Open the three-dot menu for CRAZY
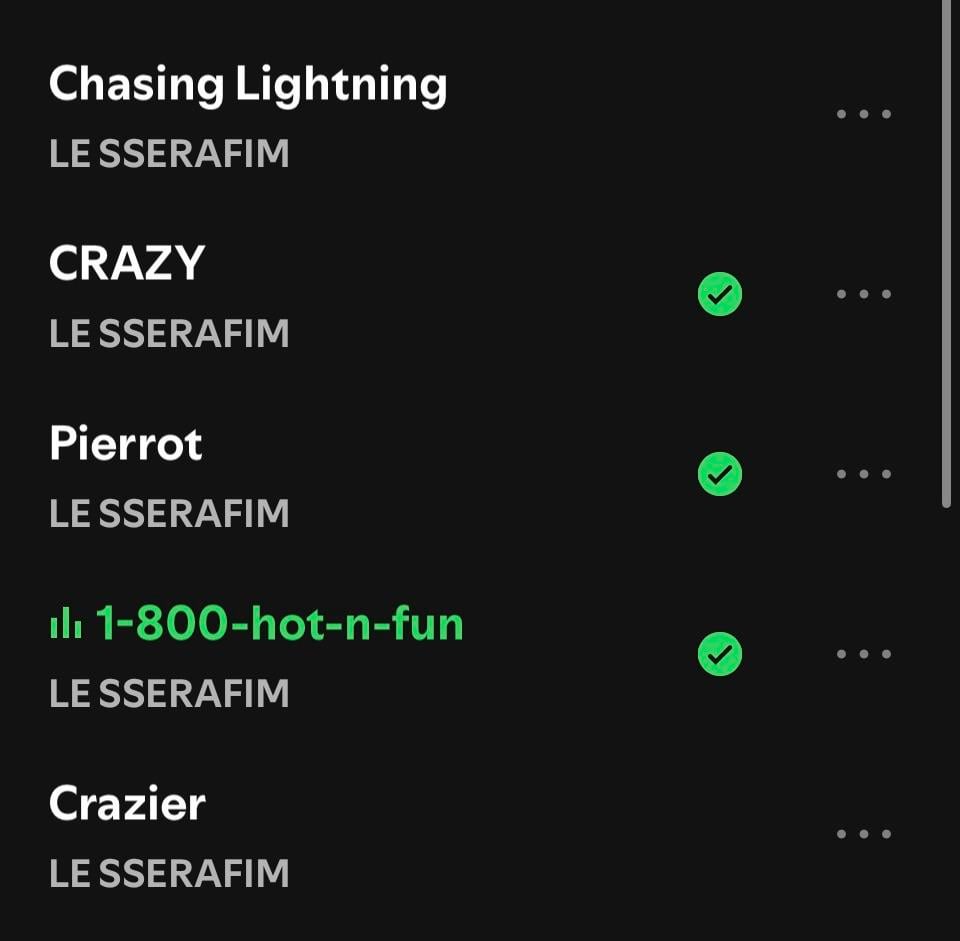This screenshot has height=941, width=960. (863, 294)
